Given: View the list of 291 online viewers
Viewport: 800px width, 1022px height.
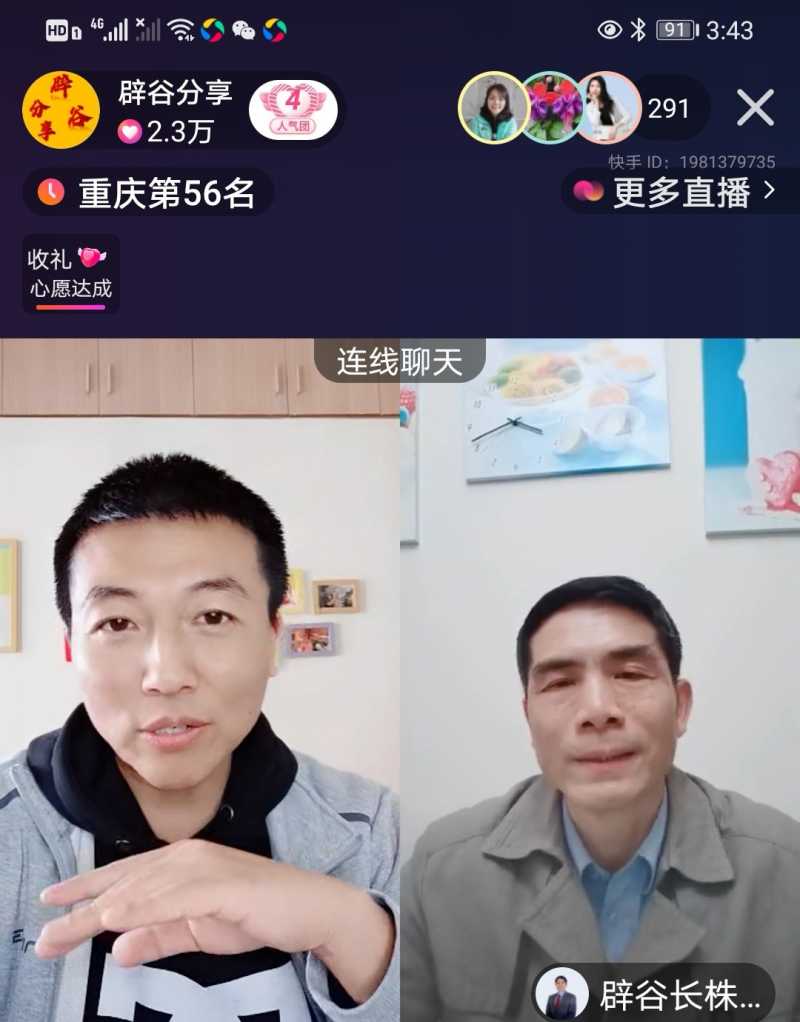Looking at the screenshot, I should pos(669,108).
